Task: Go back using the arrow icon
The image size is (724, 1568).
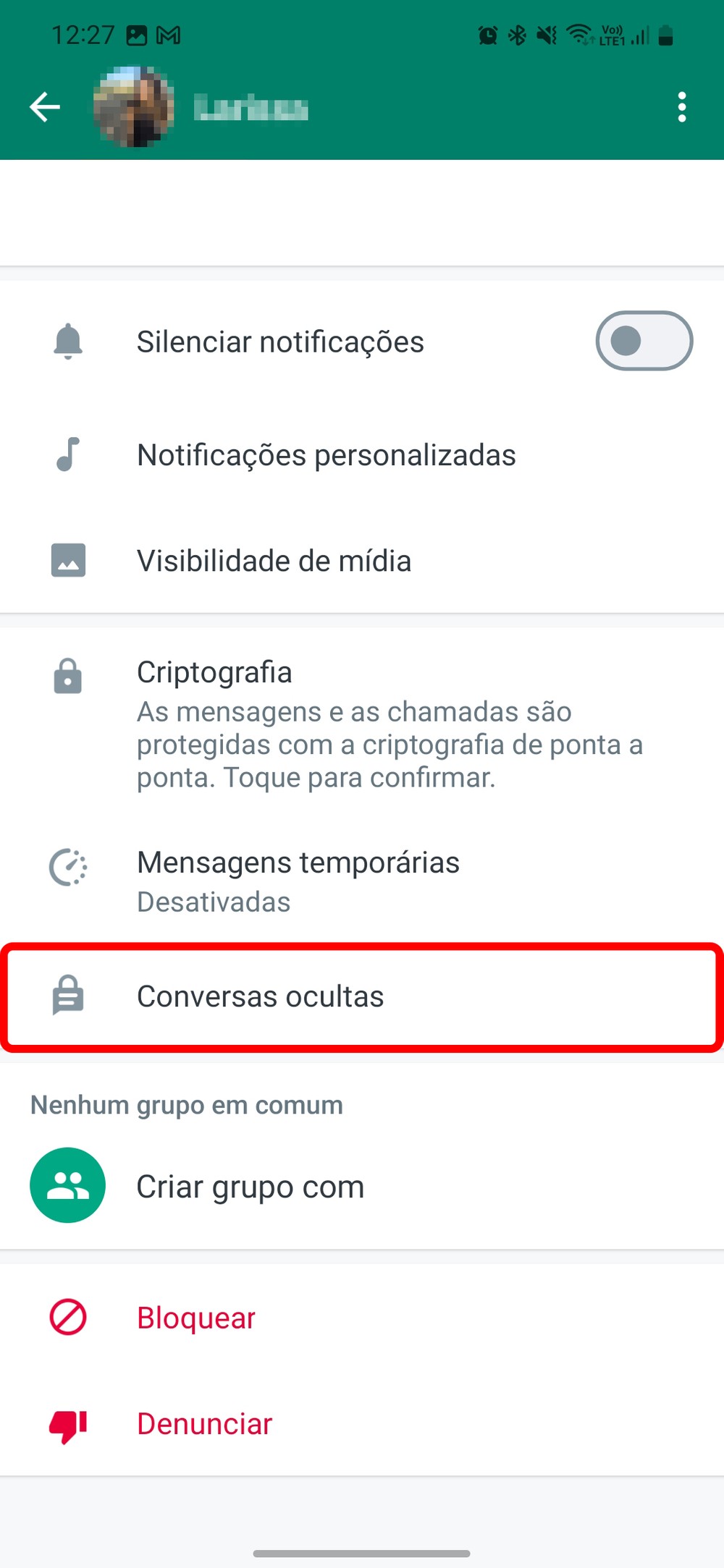Action: [x=45, y=107]
